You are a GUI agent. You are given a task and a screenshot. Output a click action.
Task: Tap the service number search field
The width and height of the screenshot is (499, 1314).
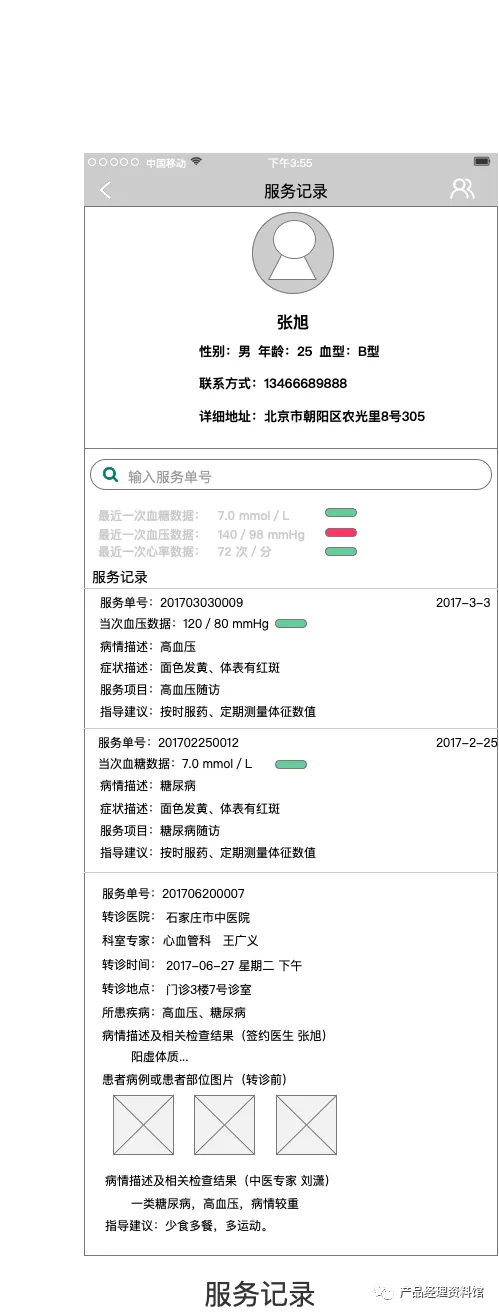[291, 476]
